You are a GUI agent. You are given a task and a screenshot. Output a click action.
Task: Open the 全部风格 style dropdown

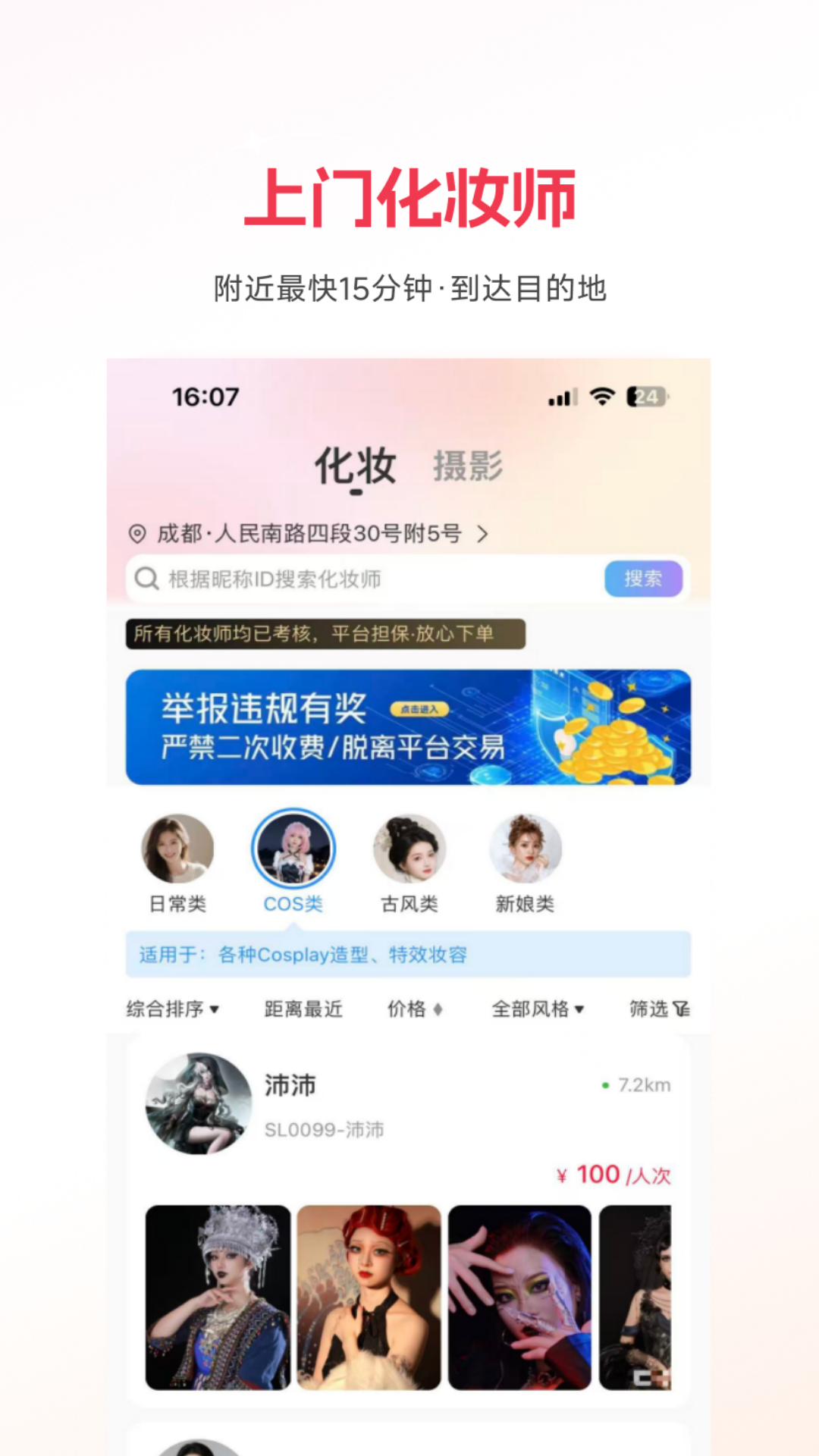538,1009
